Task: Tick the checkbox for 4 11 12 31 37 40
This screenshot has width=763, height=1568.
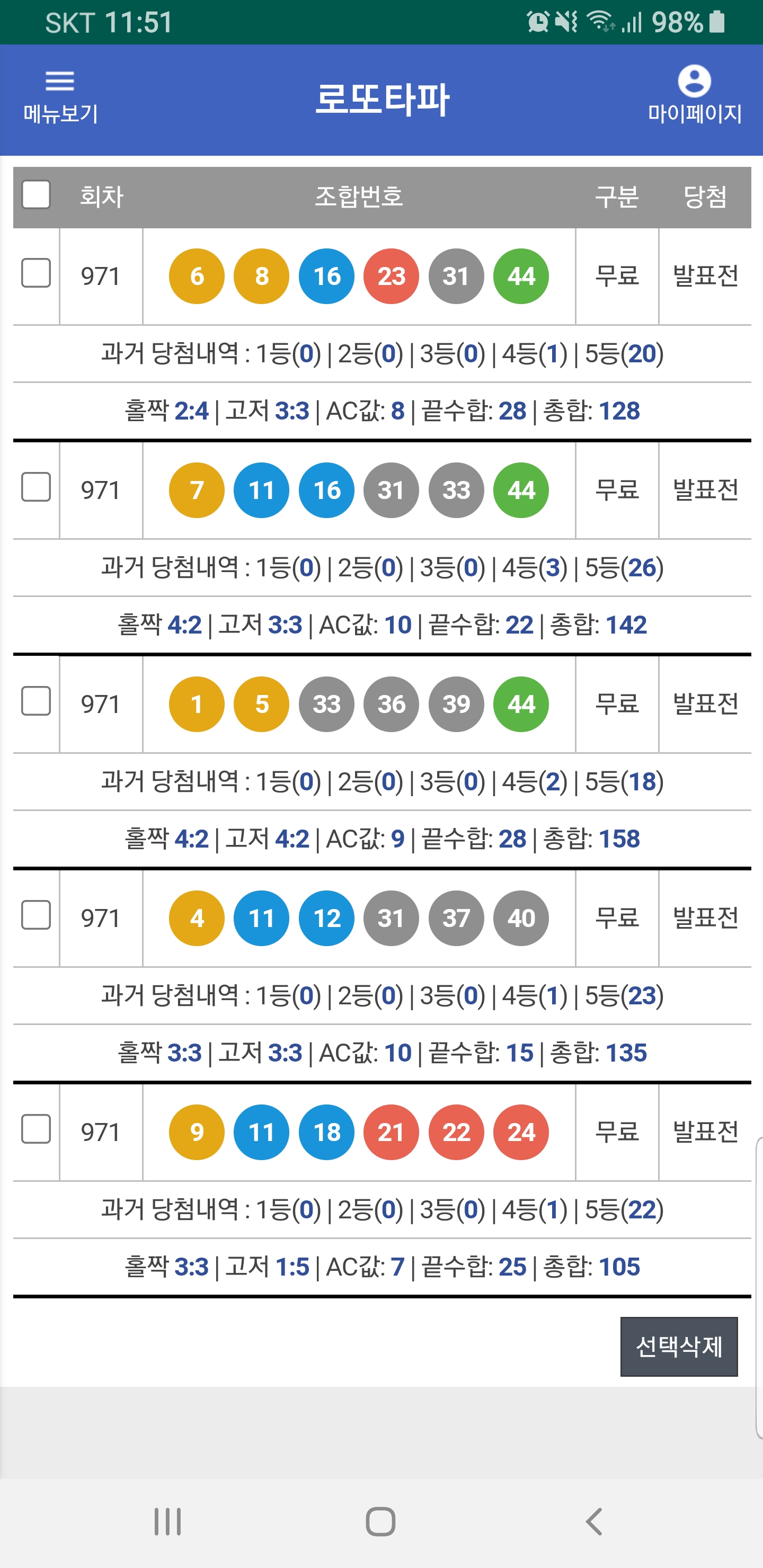Action: [x=36, y=915]
